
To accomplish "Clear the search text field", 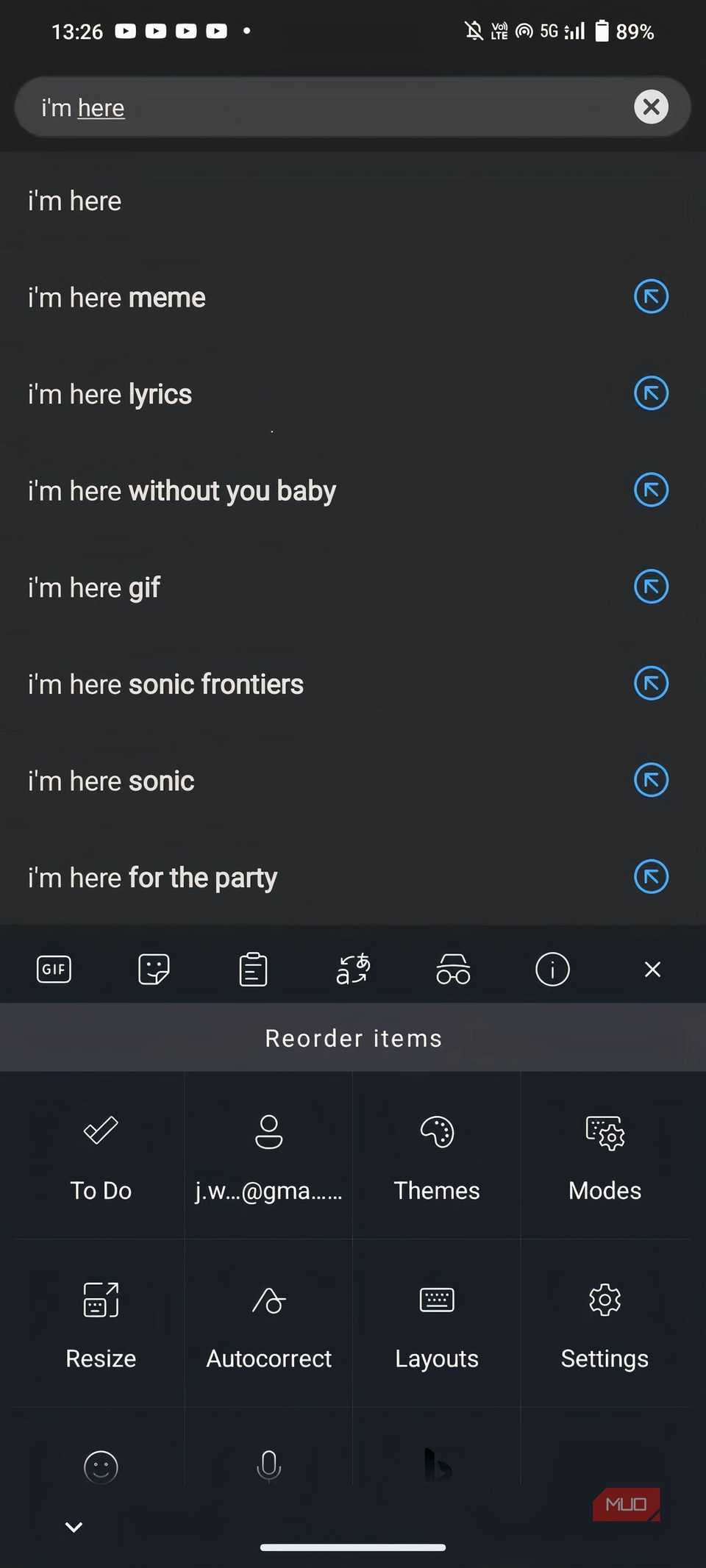I will point(651,107).
